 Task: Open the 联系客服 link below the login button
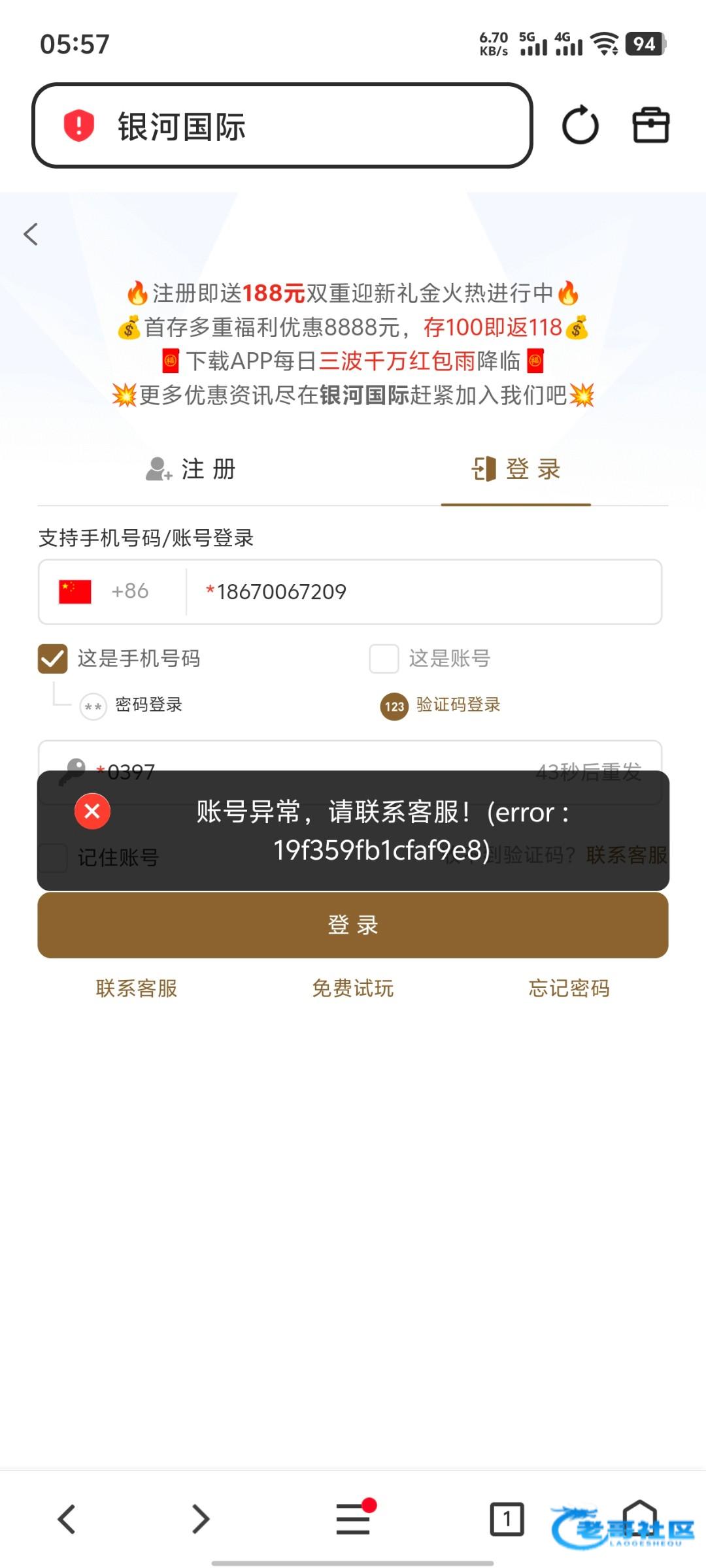[x=136, y=988]
